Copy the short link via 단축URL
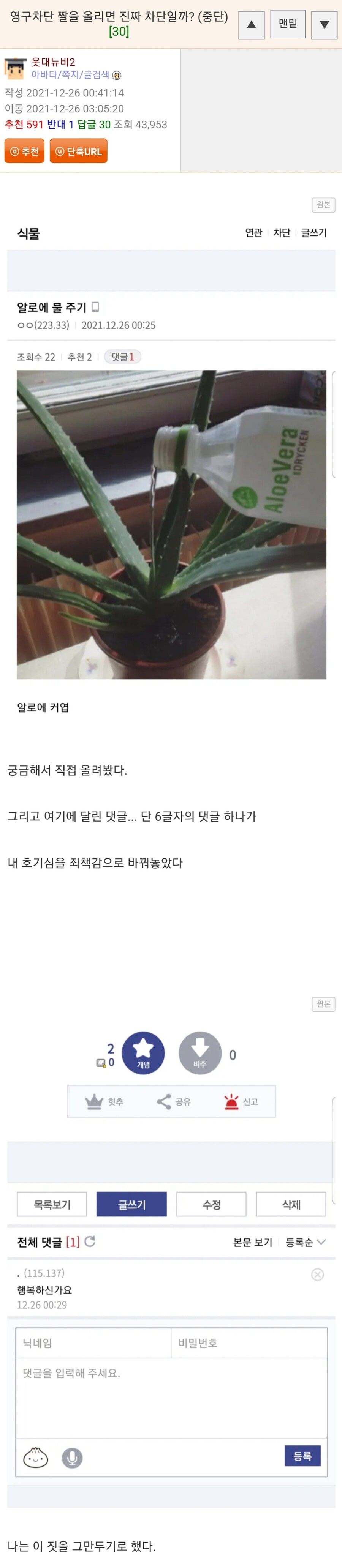 [79, 151]
